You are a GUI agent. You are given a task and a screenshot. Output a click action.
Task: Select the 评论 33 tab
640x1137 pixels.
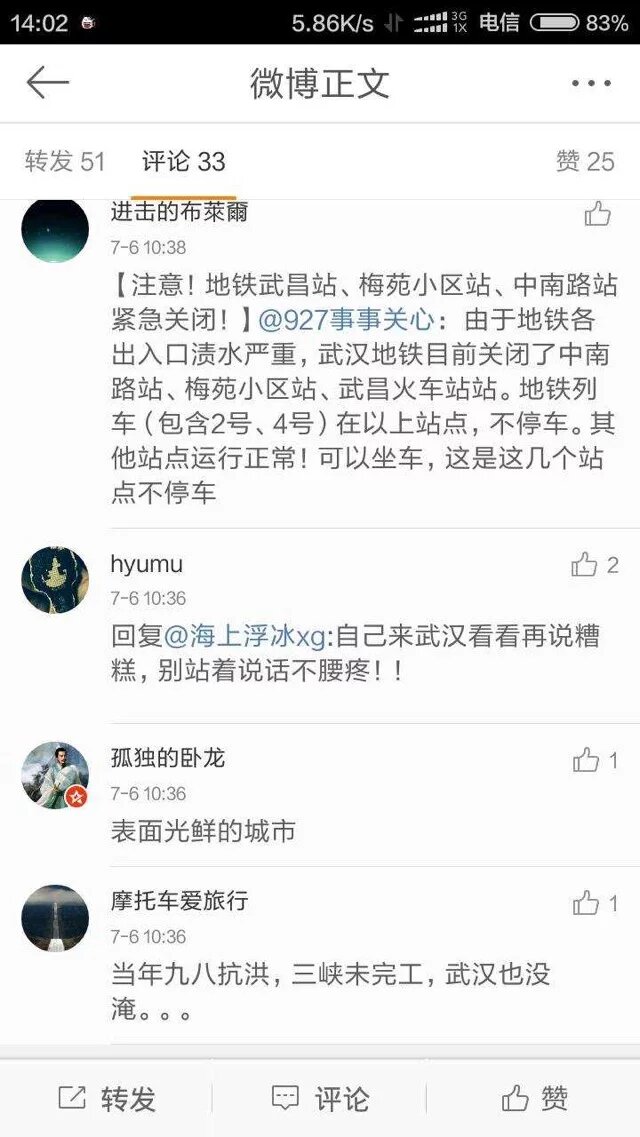click(184, 161)
